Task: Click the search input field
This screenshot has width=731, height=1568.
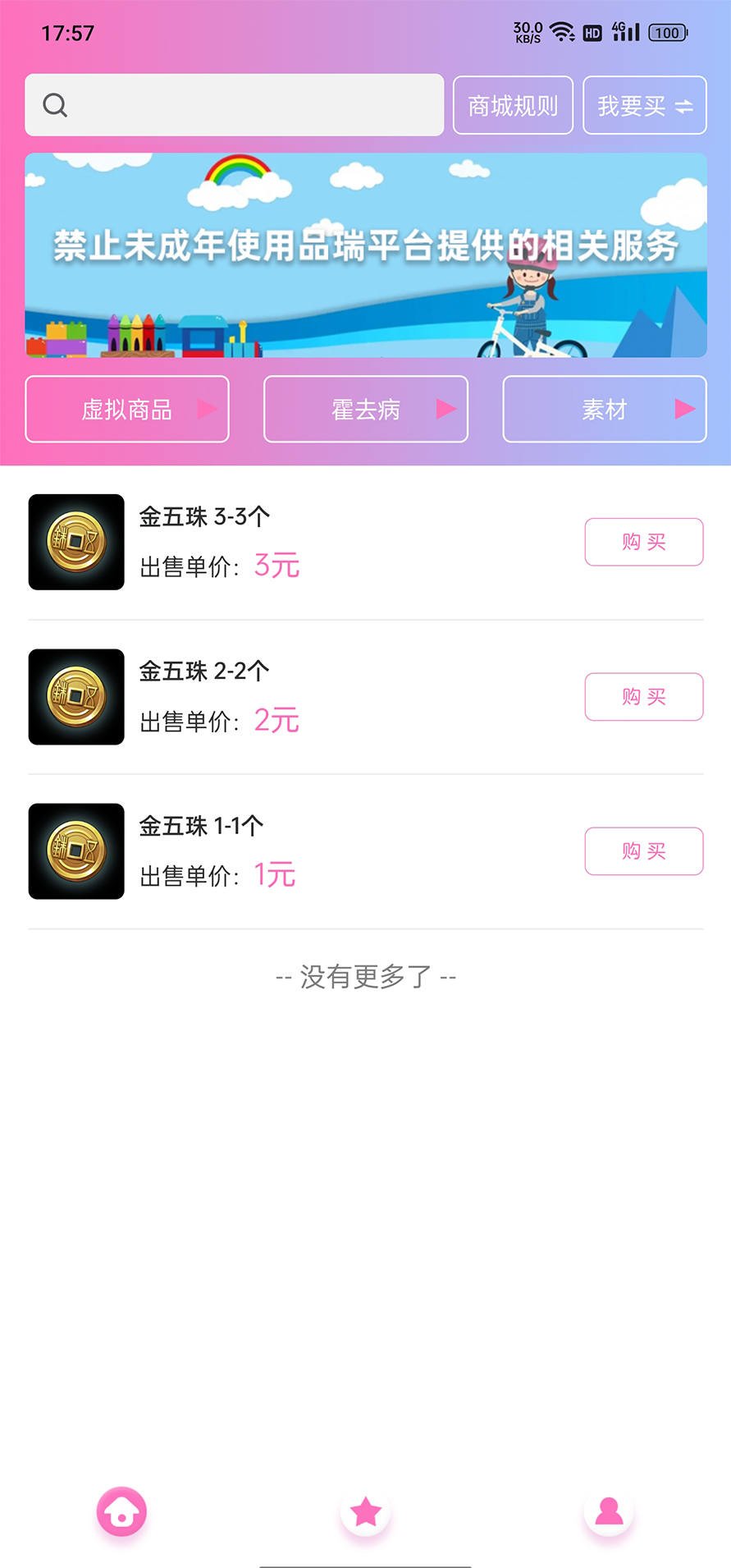Action: (234, 104)
